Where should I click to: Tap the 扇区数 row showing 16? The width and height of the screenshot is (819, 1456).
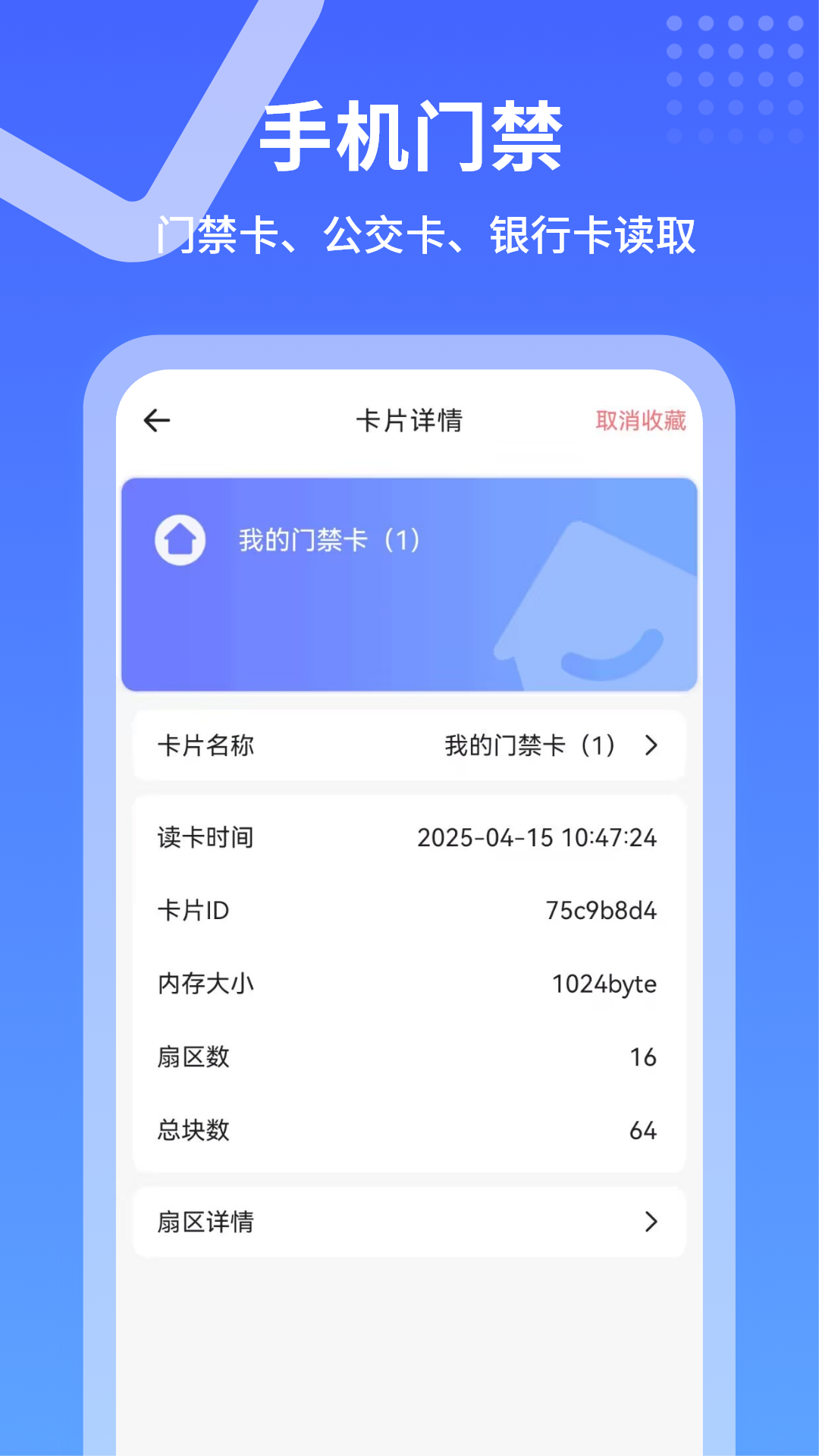[x=409, y=1056]
